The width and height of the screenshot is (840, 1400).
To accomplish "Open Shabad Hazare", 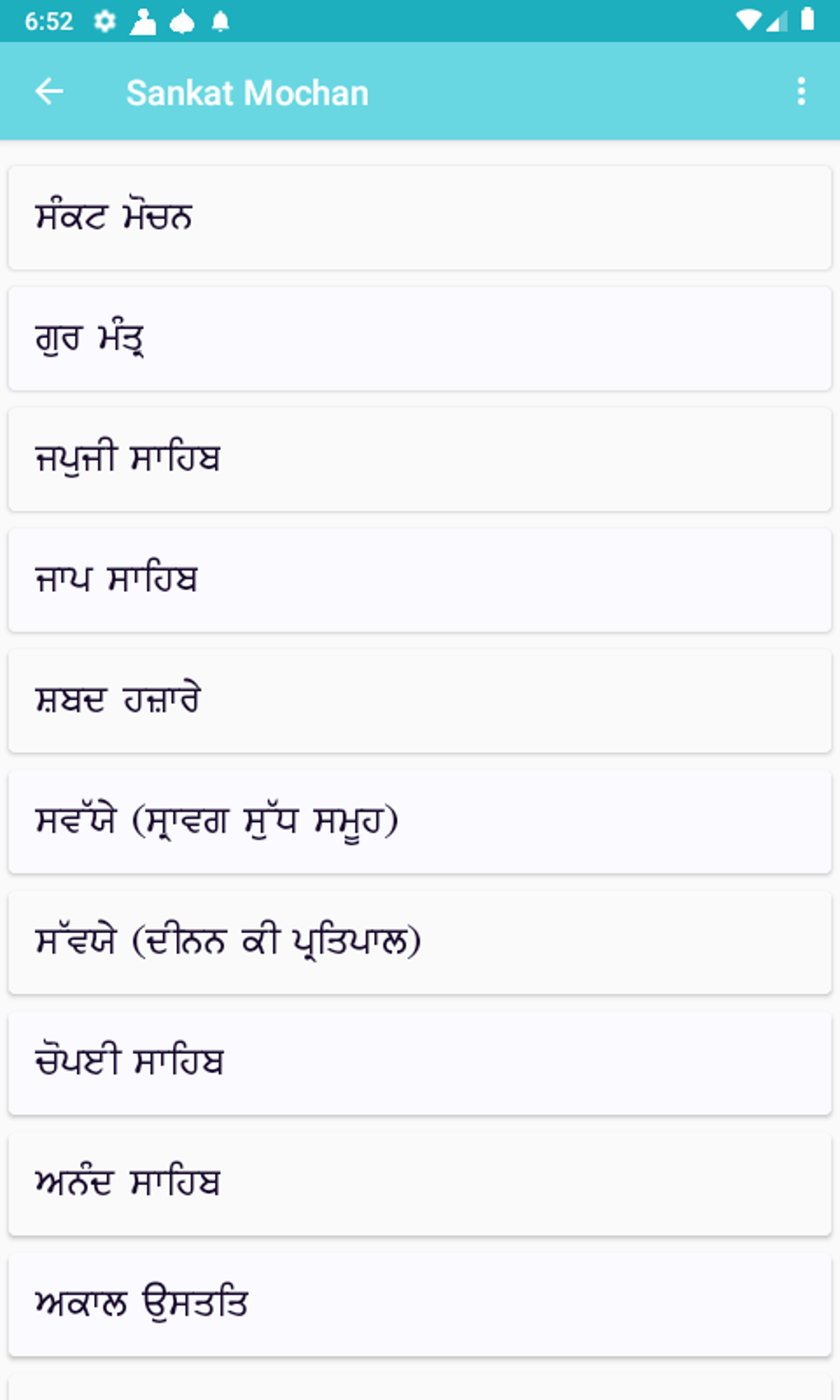I will coord(420,700).
